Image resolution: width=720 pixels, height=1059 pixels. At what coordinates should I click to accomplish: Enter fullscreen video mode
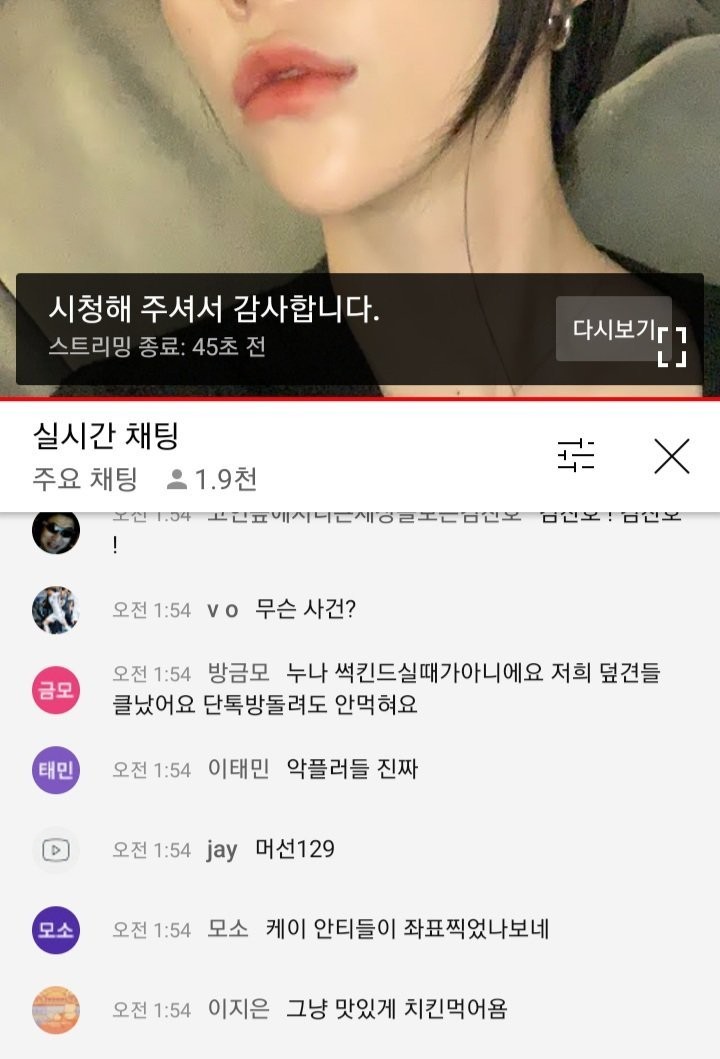point(673,347)
